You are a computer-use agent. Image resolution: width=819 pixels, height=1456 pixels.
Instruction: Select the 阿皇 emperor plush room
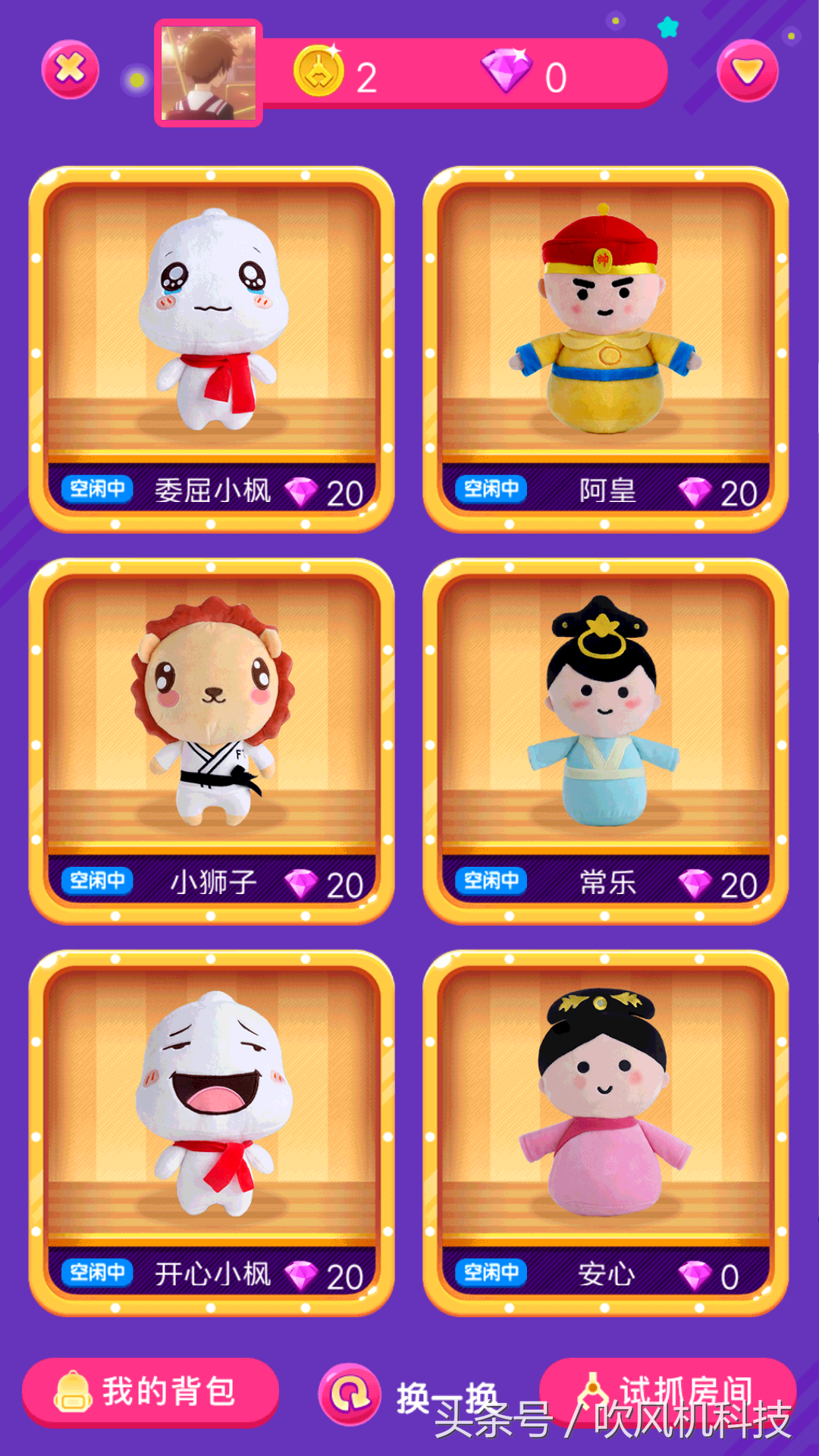pos(605,349)
